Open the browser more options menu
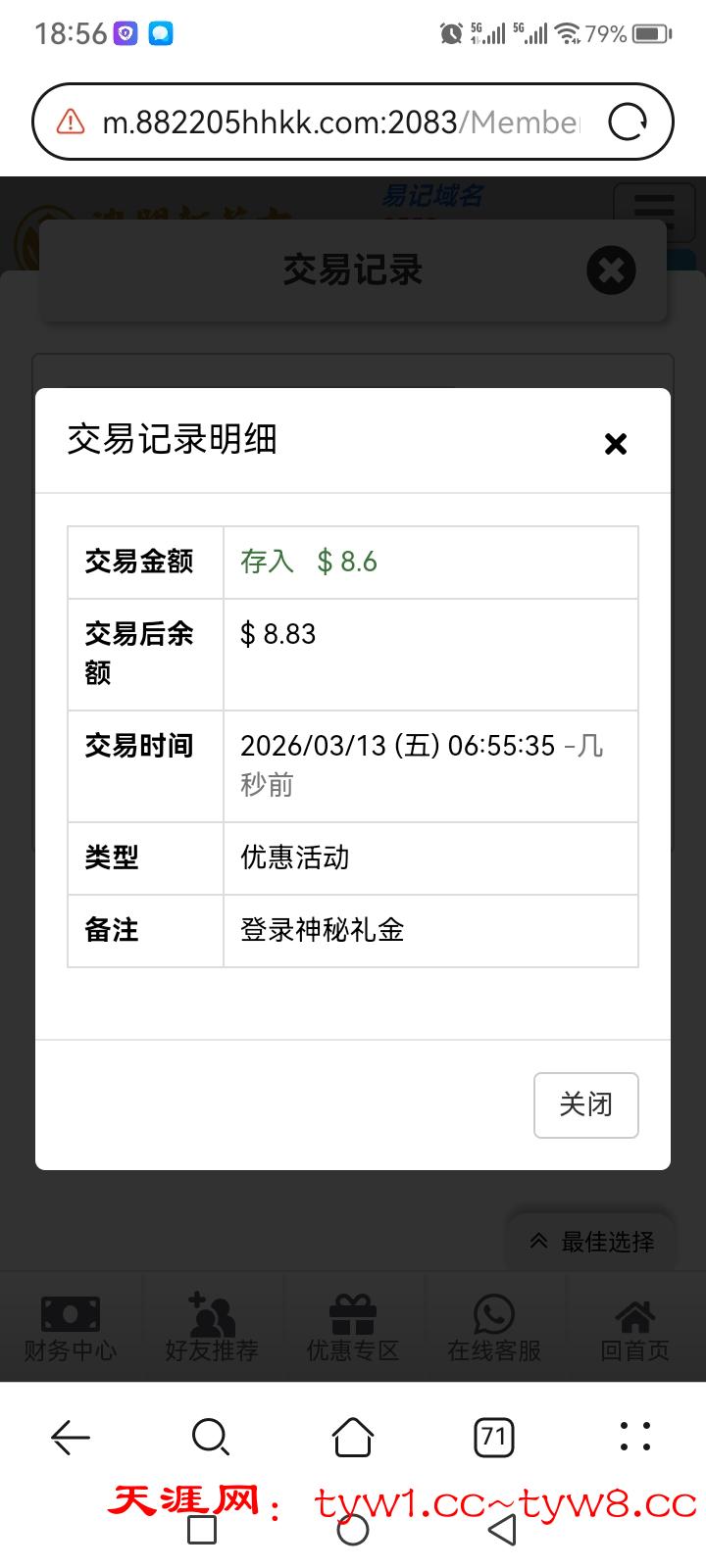Viewport: 706px width, 1568px height. tap(635, 1437)
